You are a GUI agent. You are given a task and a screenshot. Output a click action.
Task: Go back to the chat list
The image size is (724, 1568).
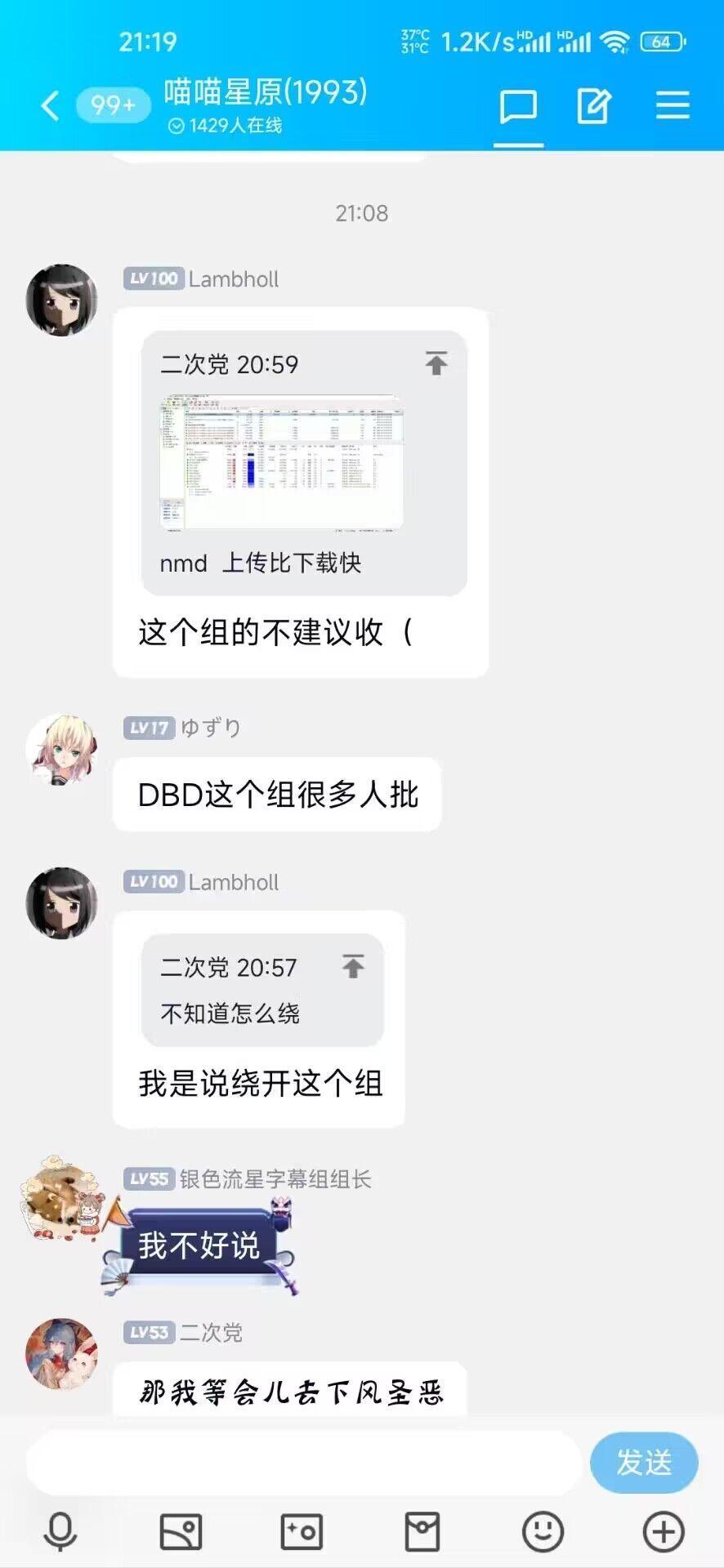click(x=50, y=106)
